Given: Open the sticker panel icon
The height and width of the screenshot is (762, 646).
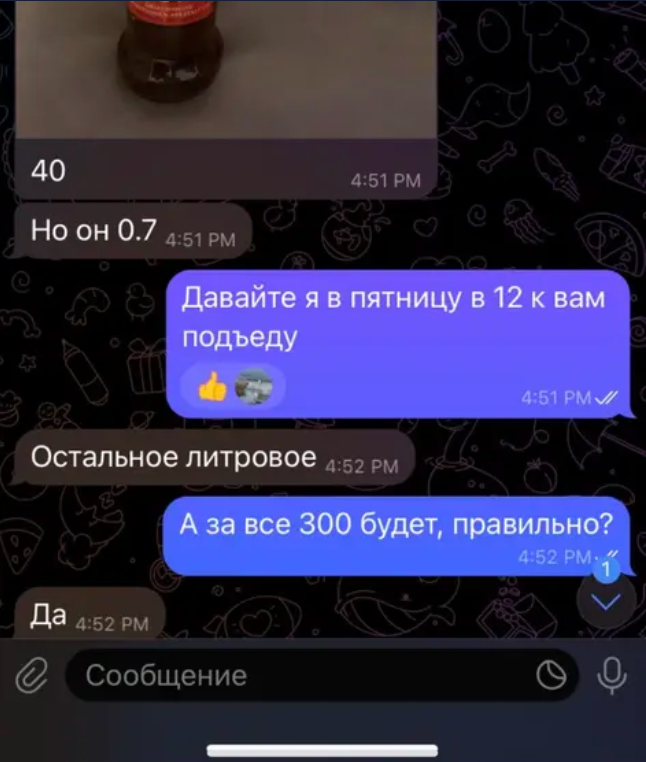Looking at the screenshot, I should coord(551,678).
